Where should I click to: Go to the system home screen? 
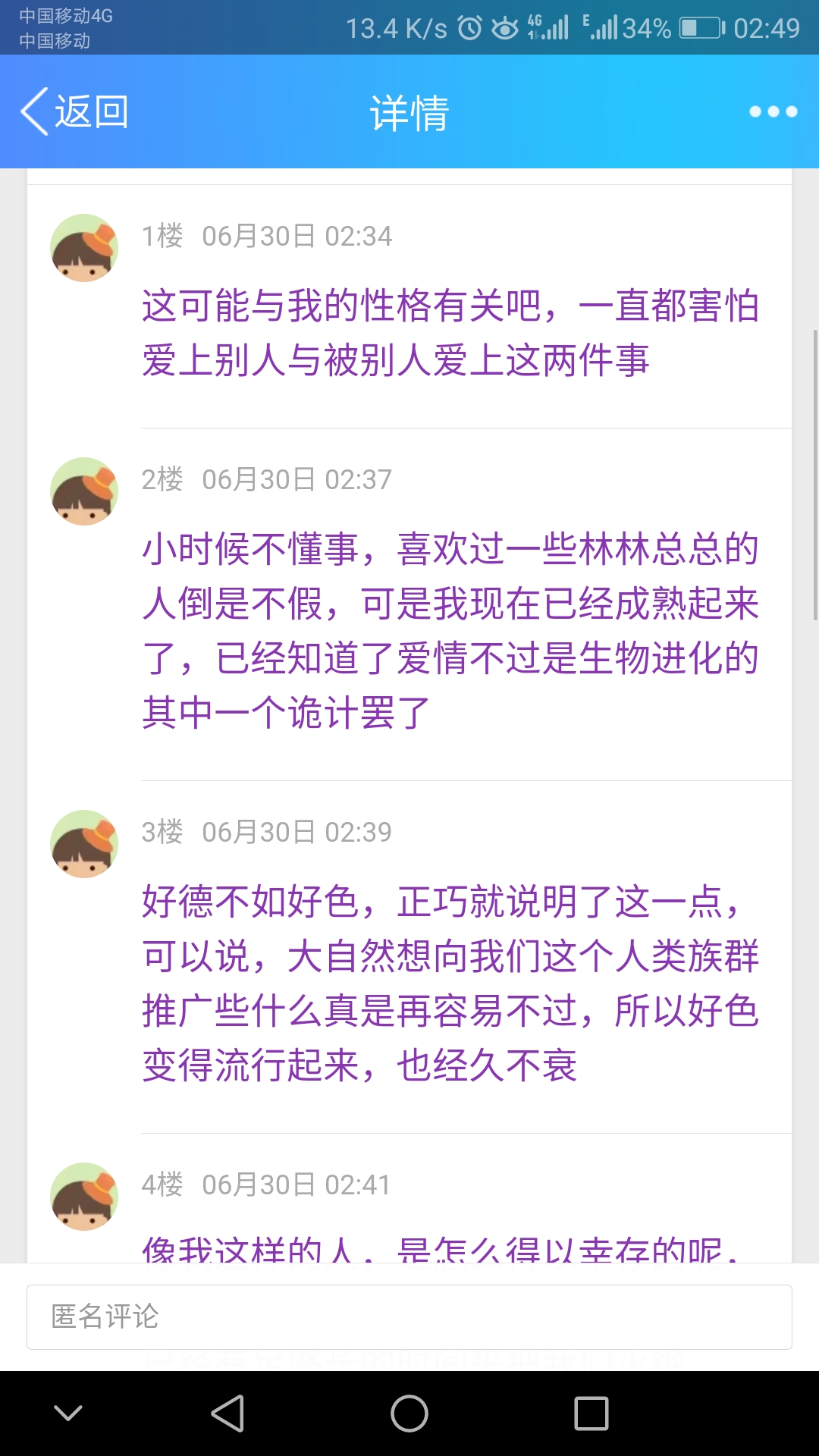409,1414
